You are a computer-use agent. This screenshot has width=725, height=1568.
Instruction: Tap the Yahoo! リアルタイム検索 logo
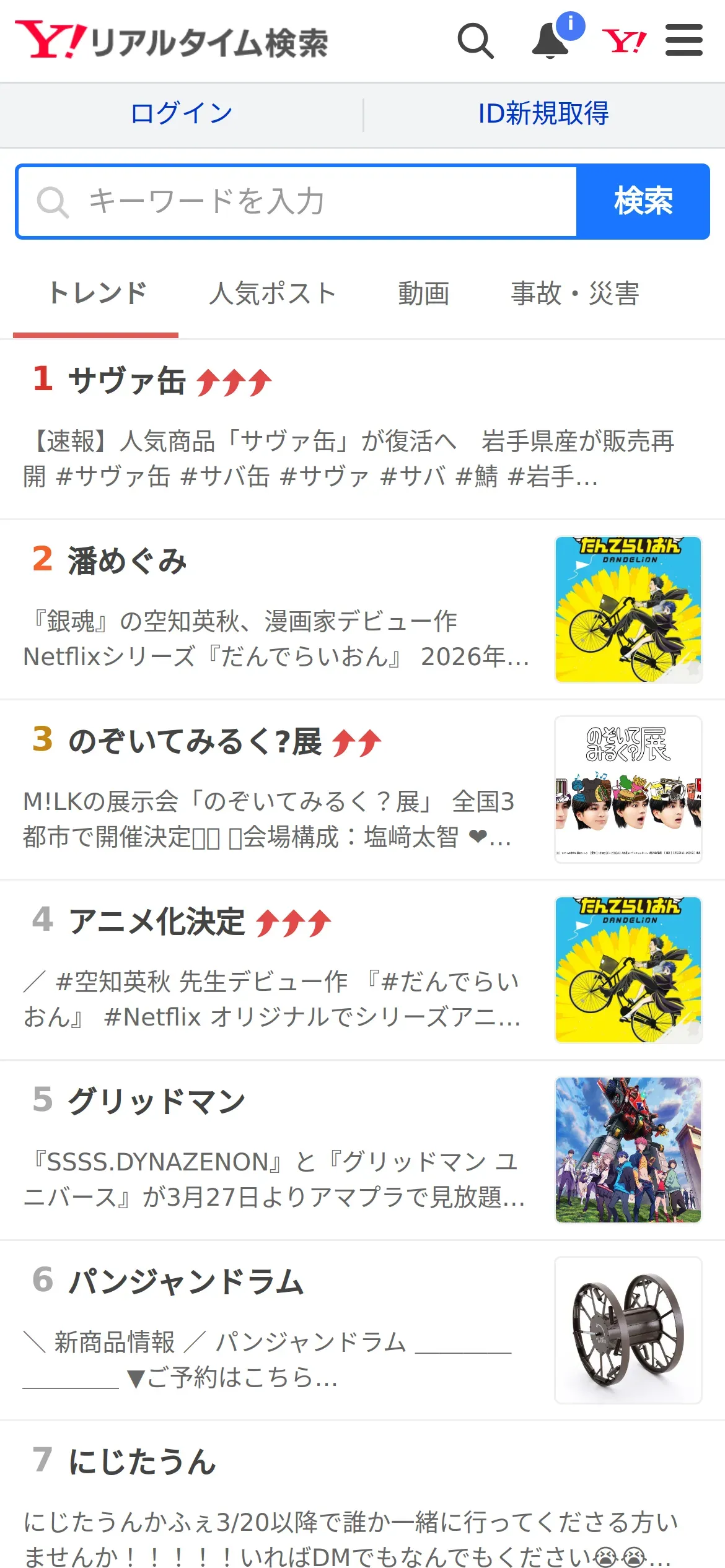(x=172, y=41)
